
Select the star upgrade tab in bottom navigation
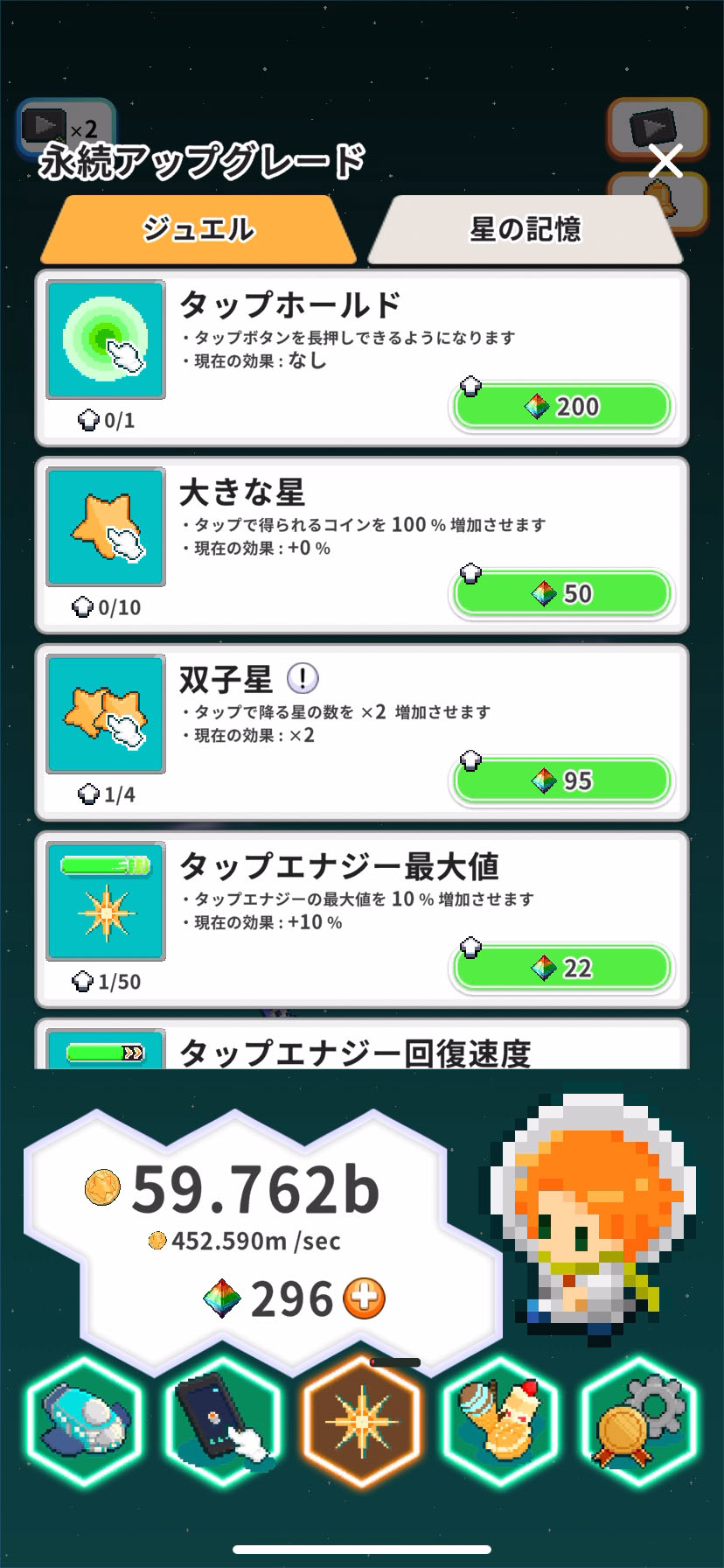[362, 1421]
